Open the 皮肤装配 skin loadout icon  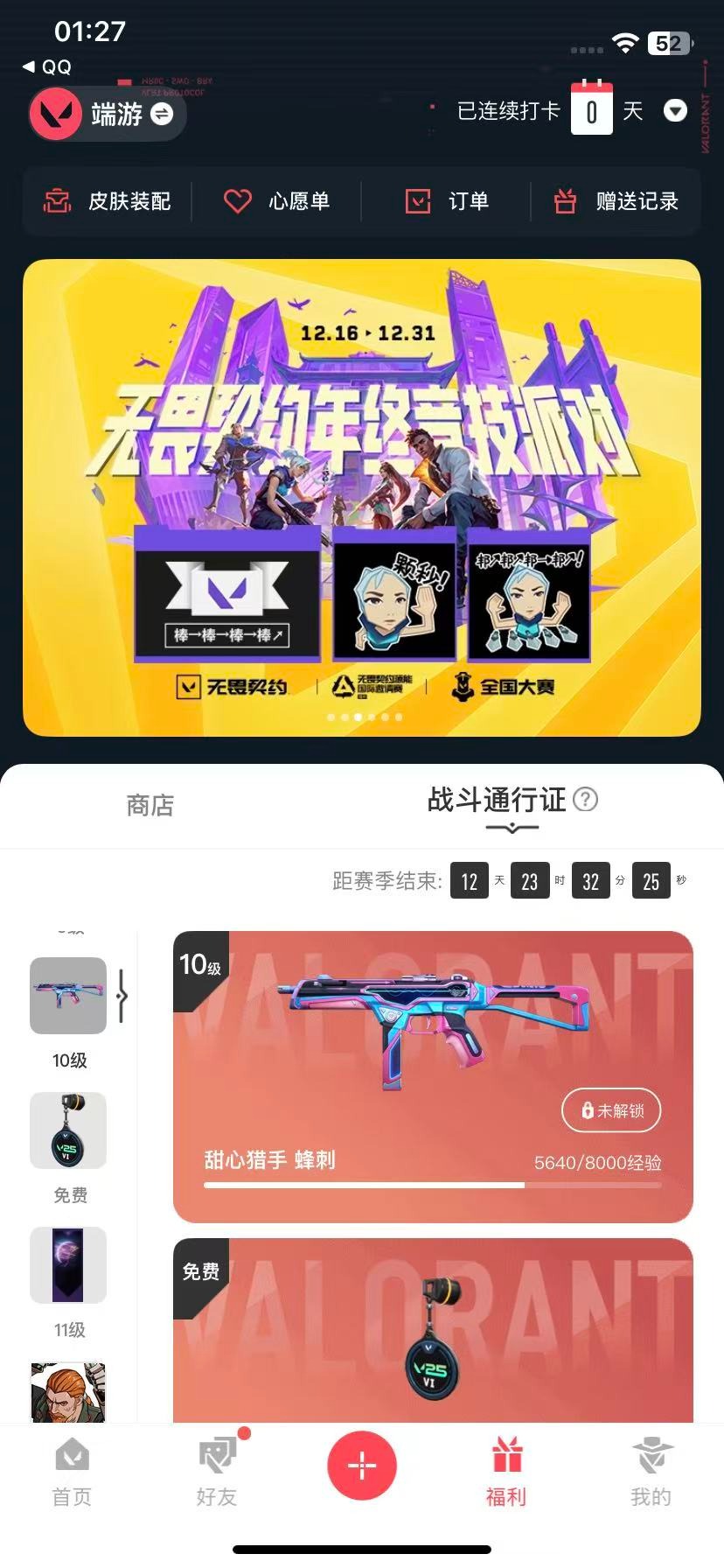56,201
